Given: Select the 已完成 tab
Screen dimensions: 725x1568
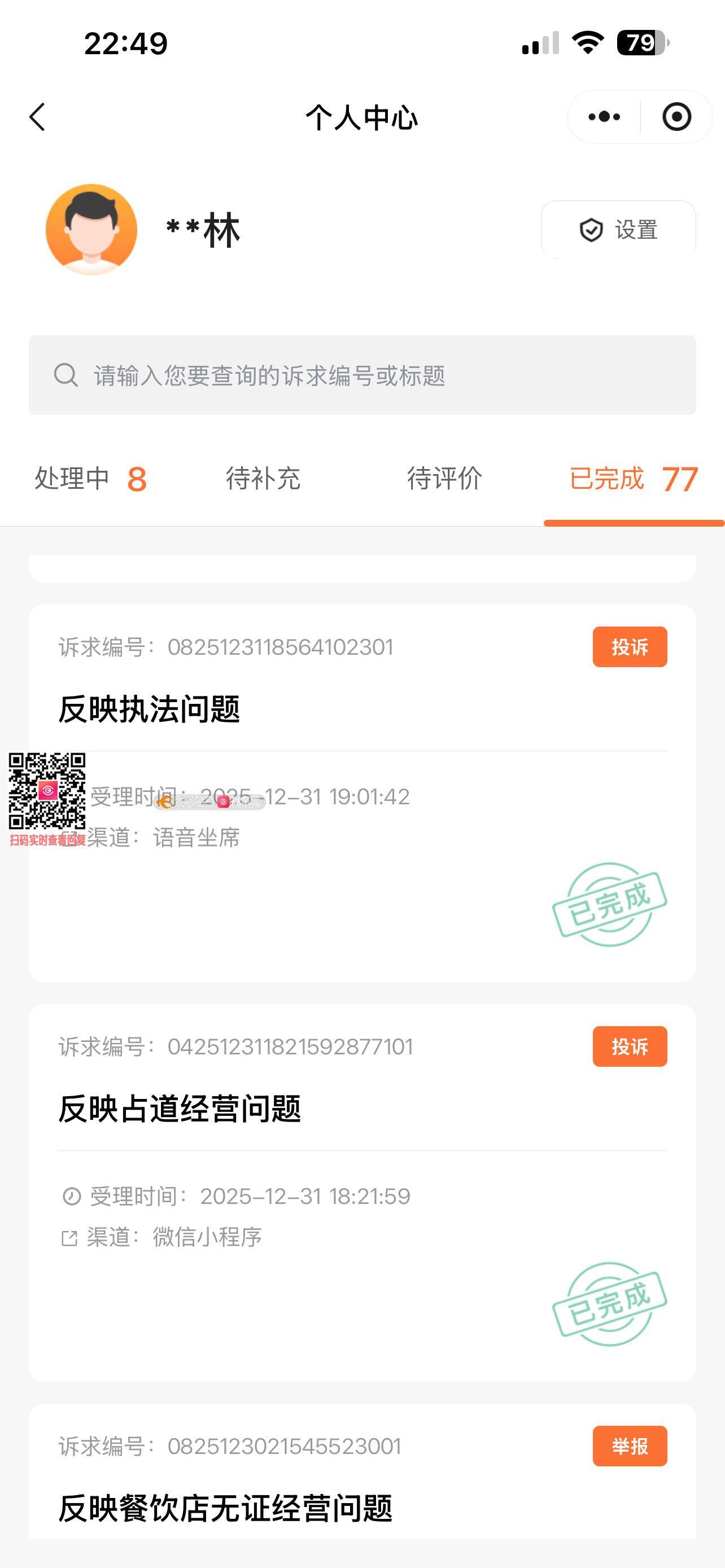Looking at the screenshot, I should coord(633,479).
